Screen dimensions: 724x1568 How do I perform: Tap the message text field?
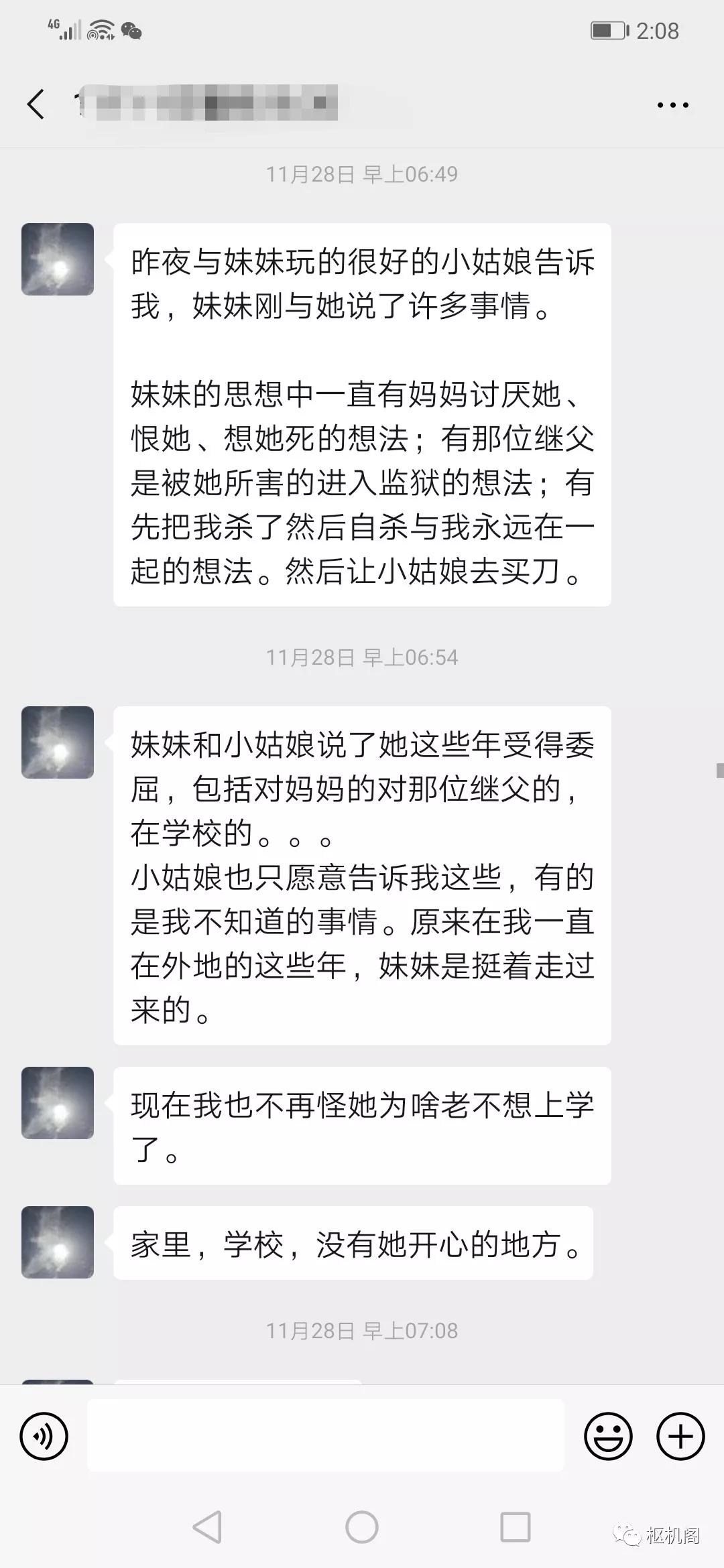326,1435
